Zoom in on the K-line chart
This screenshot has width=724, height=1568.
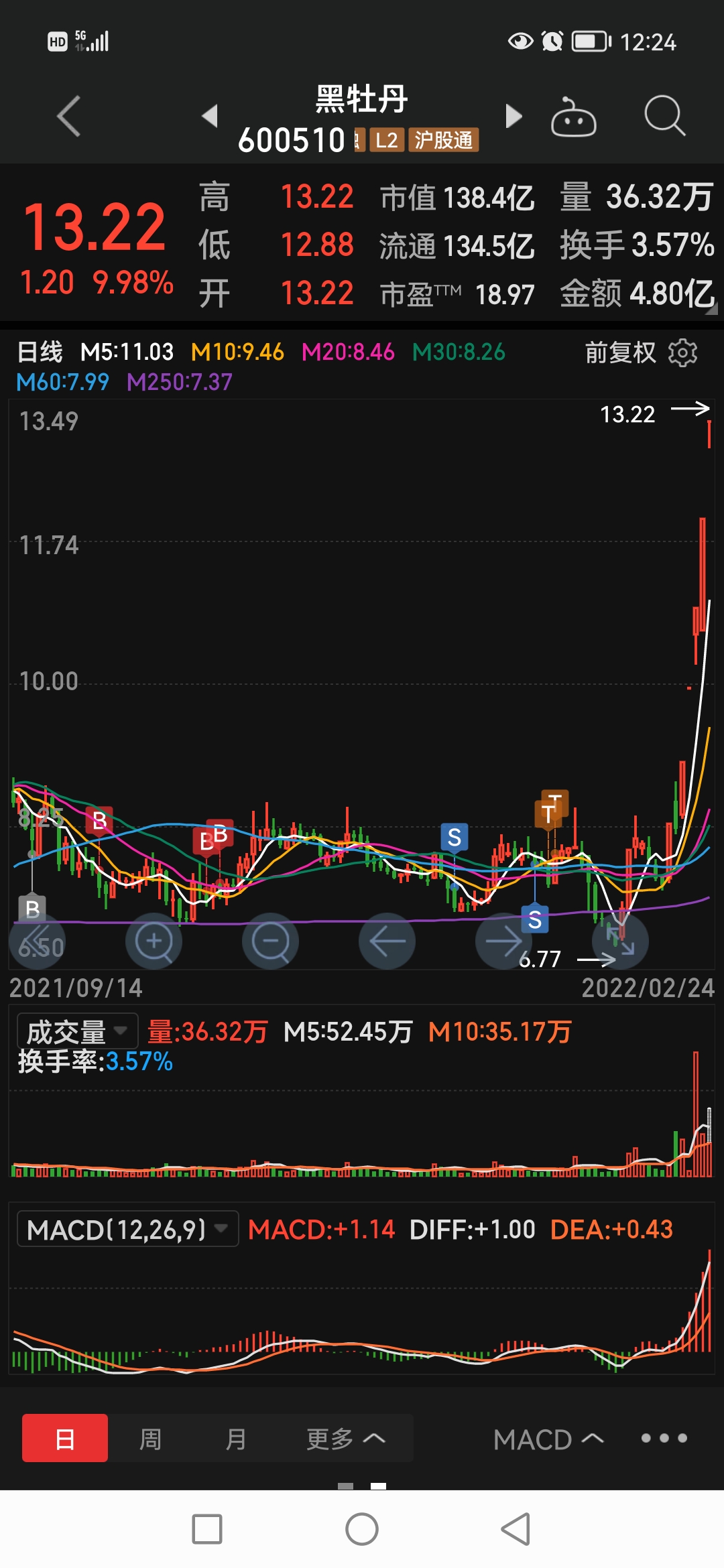click(x=154, y=941)
